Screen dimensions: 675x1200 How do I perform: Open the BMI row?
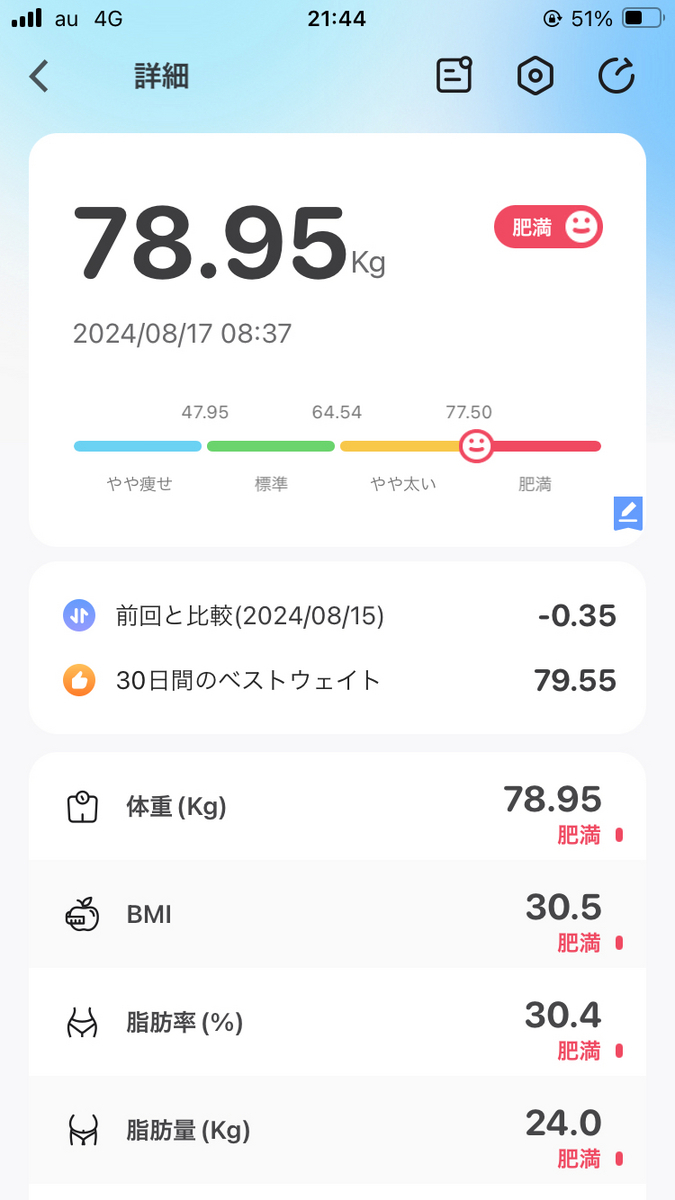pos(337,914)
